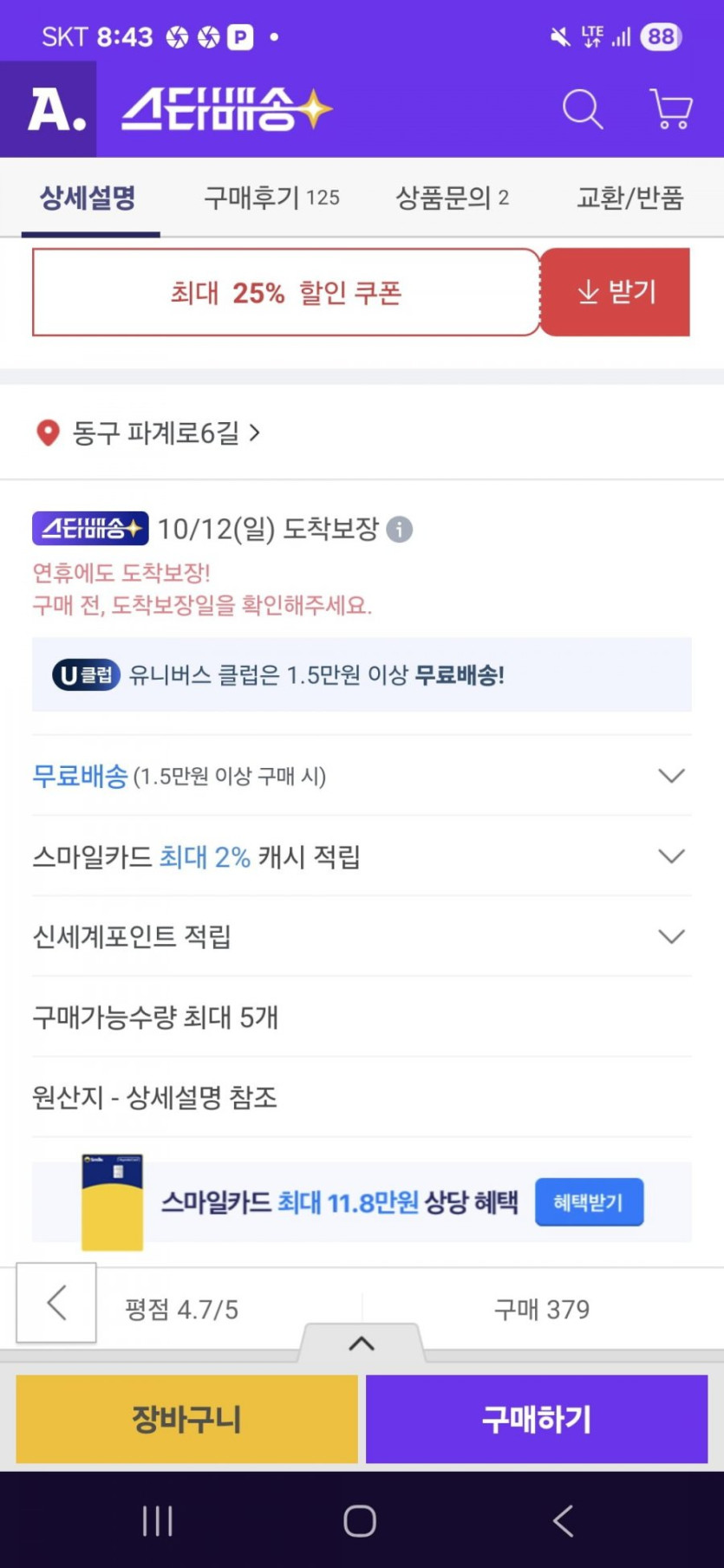Tap the system home button

[360, 1520]
